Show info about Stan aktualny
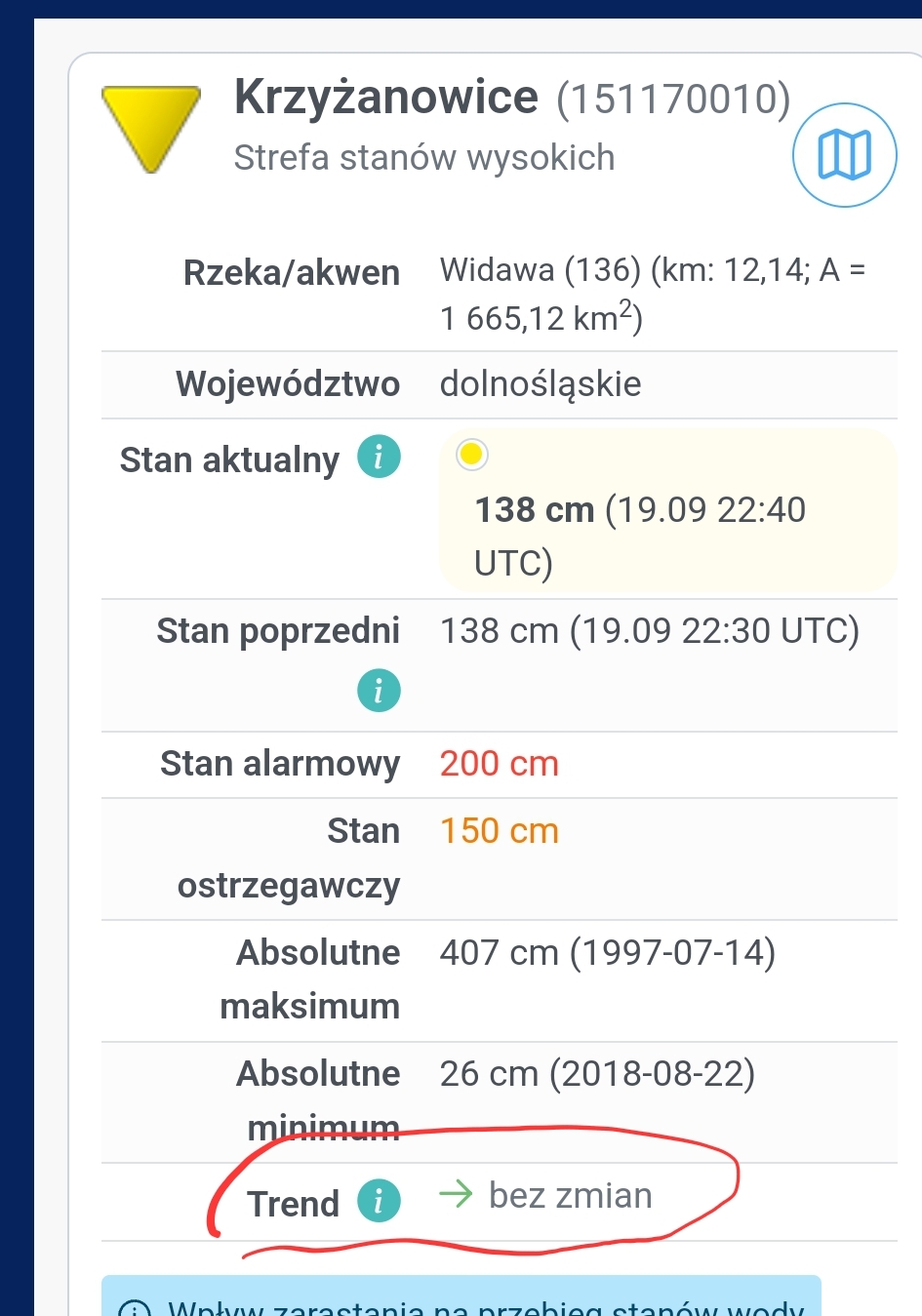This screenshot has width=922, height=1316. 379,457
